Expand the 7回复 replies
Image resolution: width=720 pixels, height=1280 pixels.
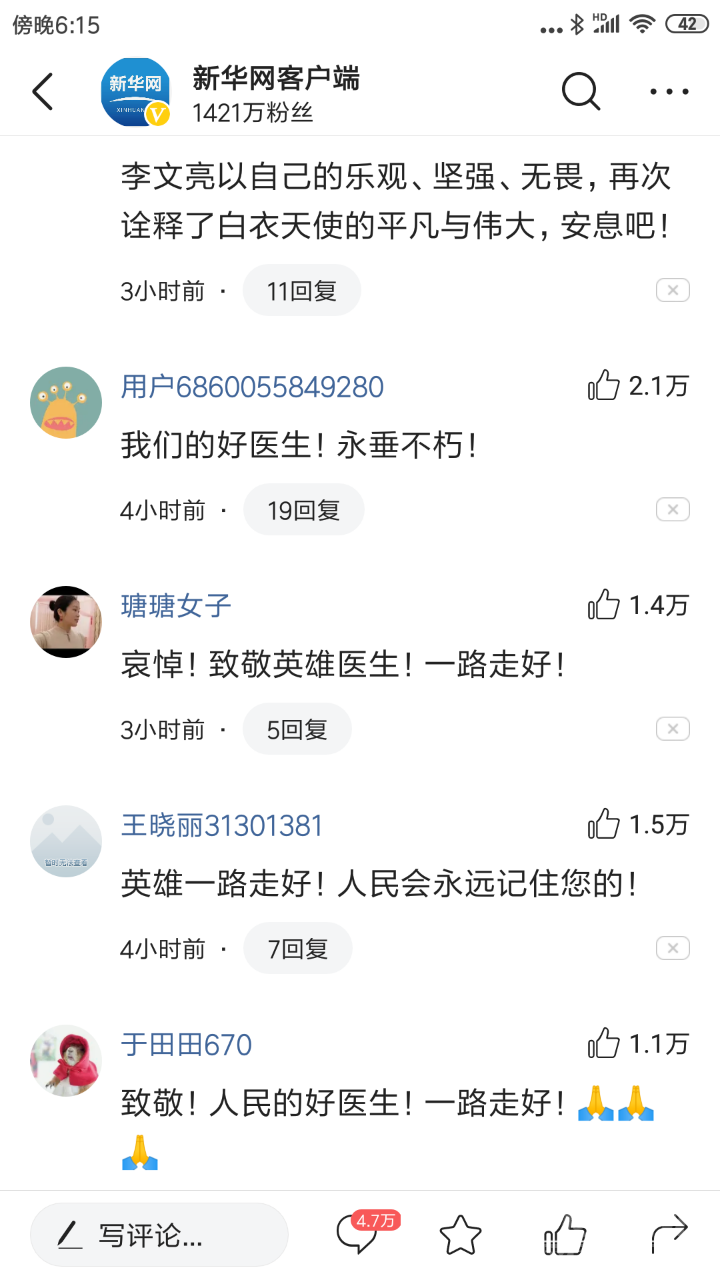297,948
